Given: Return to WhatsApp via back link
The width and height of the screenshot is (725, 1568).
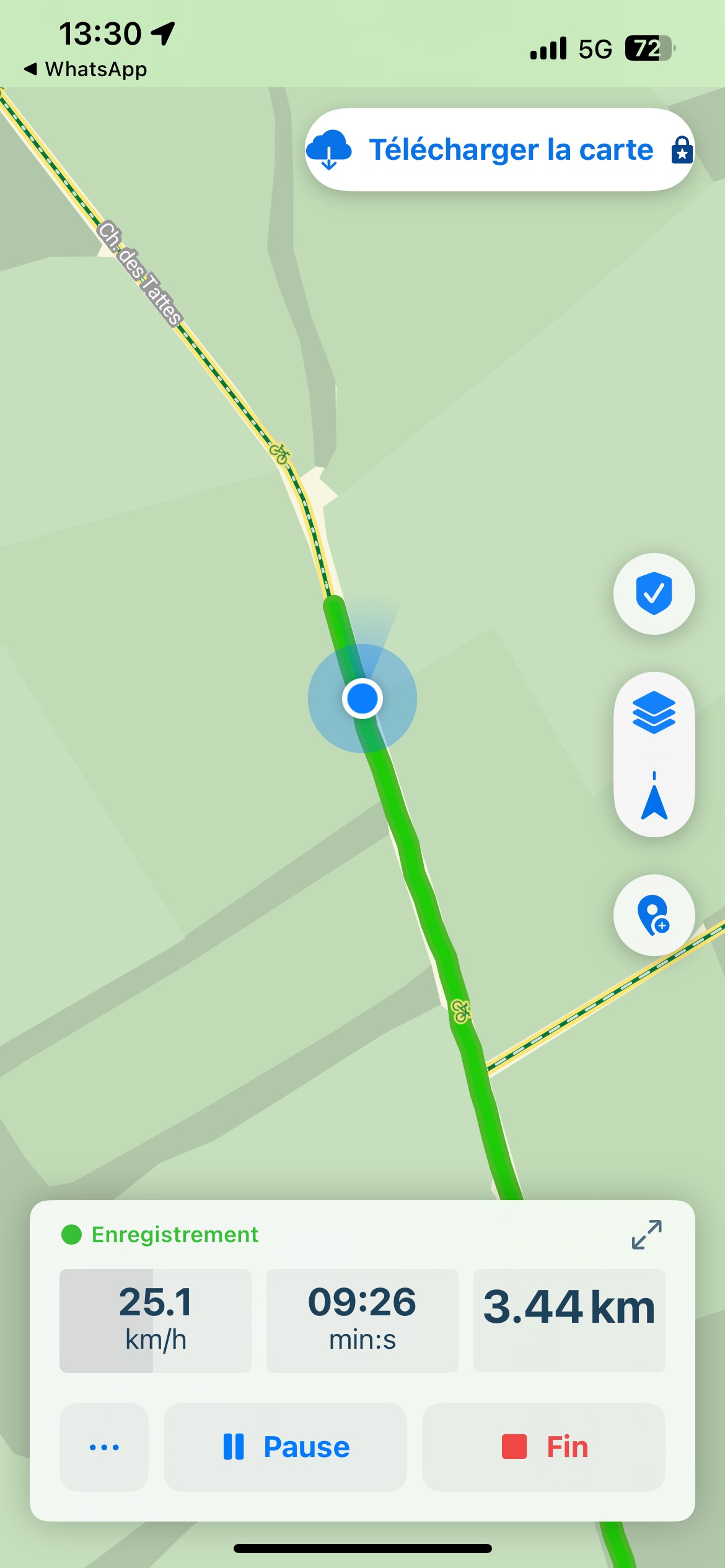Looking at the screenshot, I should [x=86, y=69].
